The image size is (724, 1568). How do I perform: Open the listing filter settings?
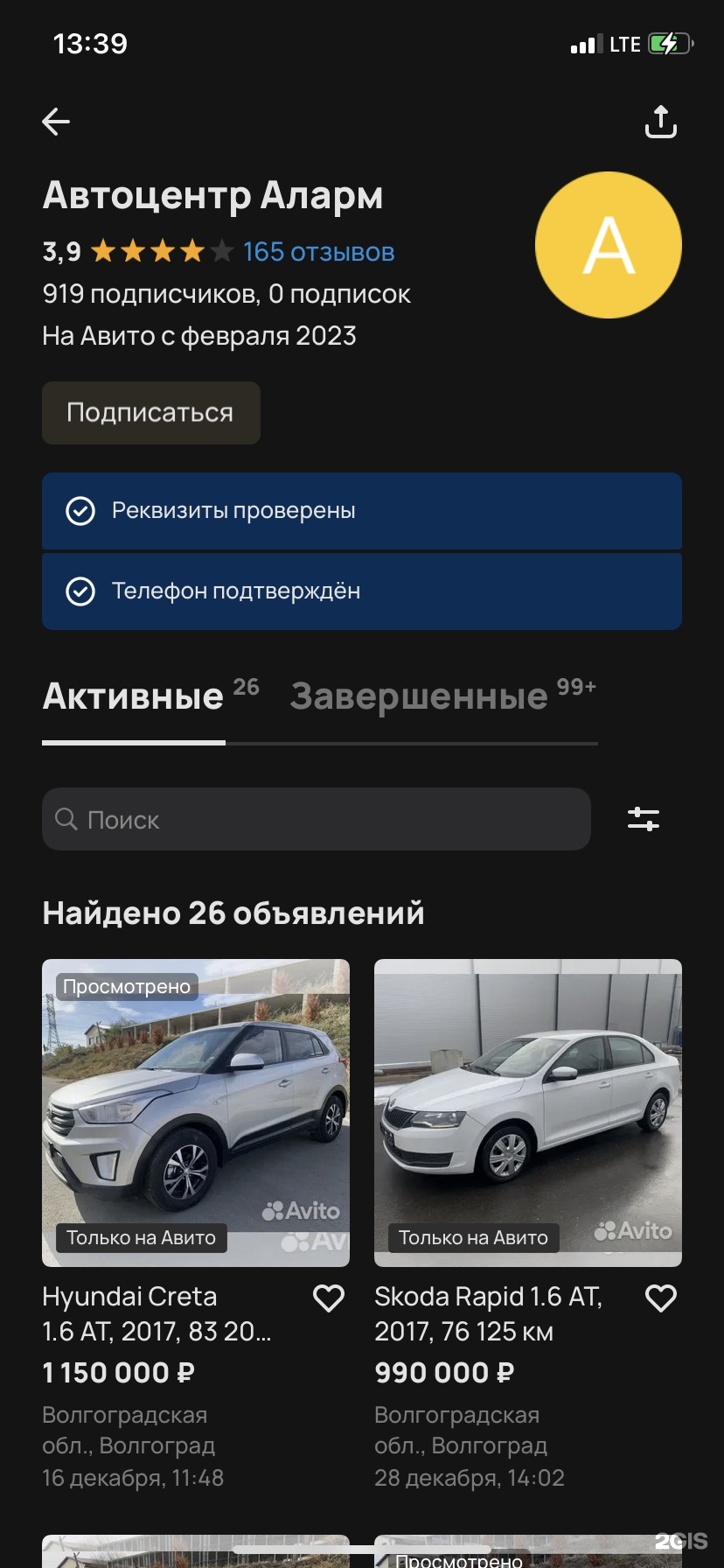tap(644, 819)
